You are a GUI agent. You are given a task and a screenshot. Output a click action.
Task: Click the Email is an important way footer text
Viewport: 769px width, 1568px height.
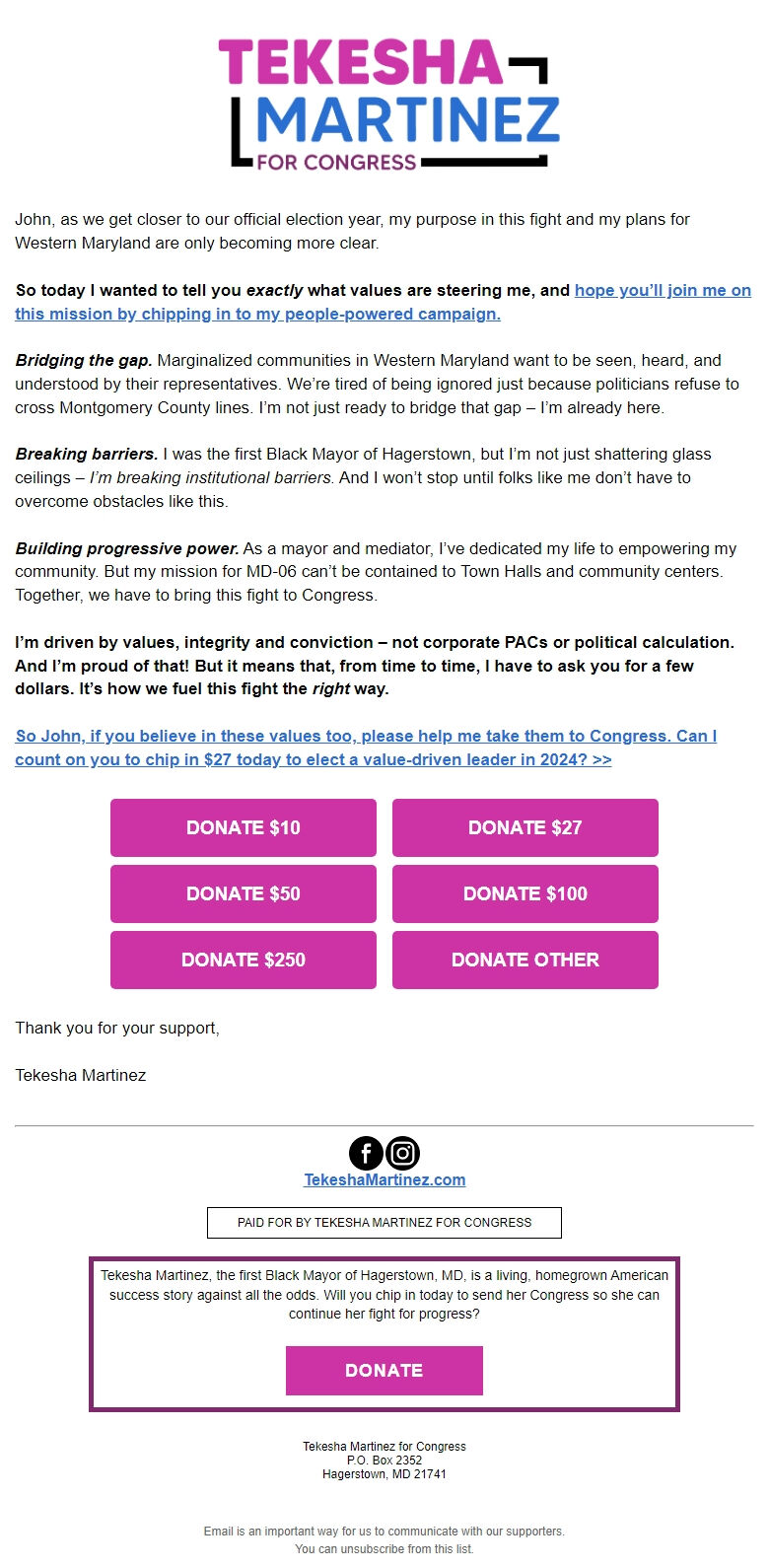384,1532
